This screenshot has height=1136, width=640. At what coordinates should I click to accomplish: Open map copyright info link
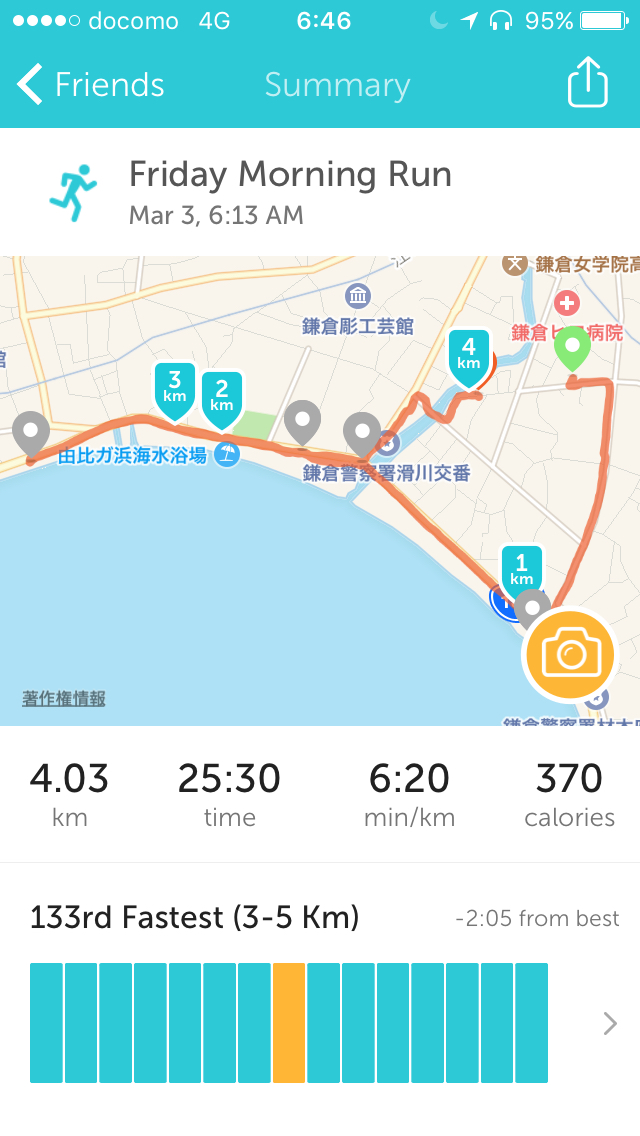click(x=64, y=698)
